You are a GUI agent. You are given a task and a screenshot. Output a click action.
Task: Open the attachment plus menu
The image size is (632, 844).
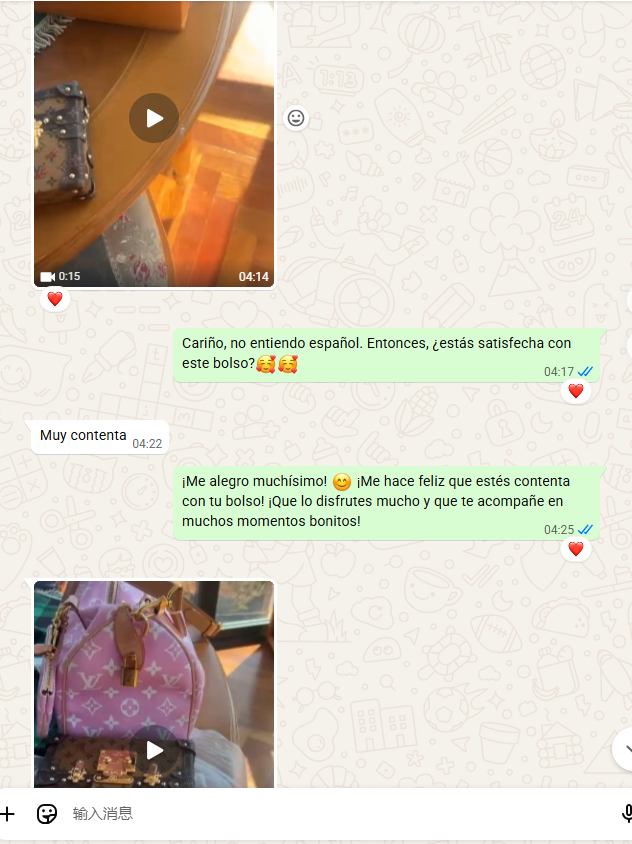(x=8, y=814)
